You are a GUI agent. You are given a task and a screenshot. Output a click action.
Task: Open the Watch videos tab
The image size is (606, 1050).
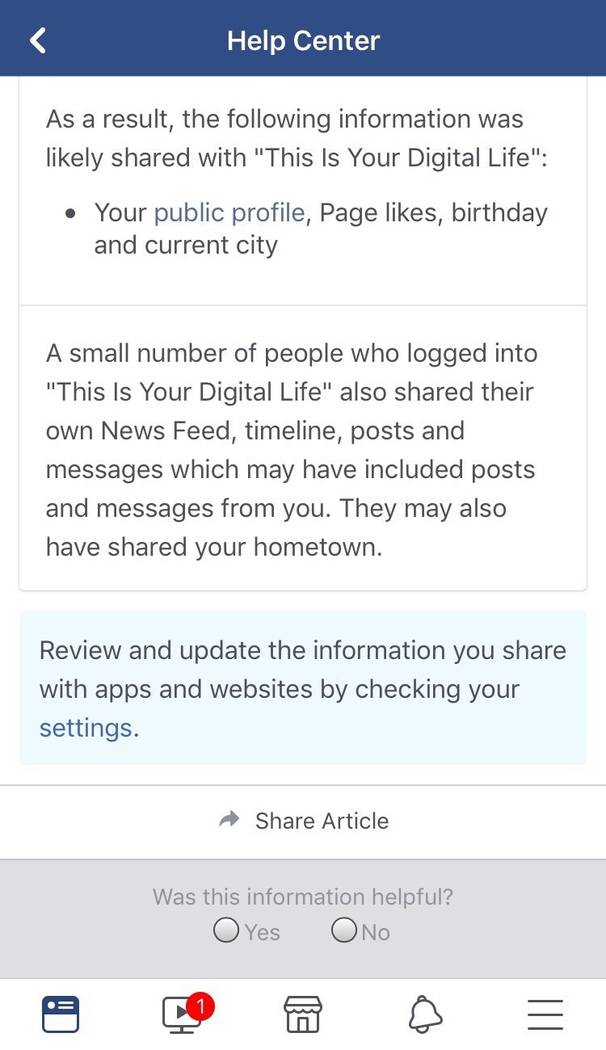pos(182,1014)
